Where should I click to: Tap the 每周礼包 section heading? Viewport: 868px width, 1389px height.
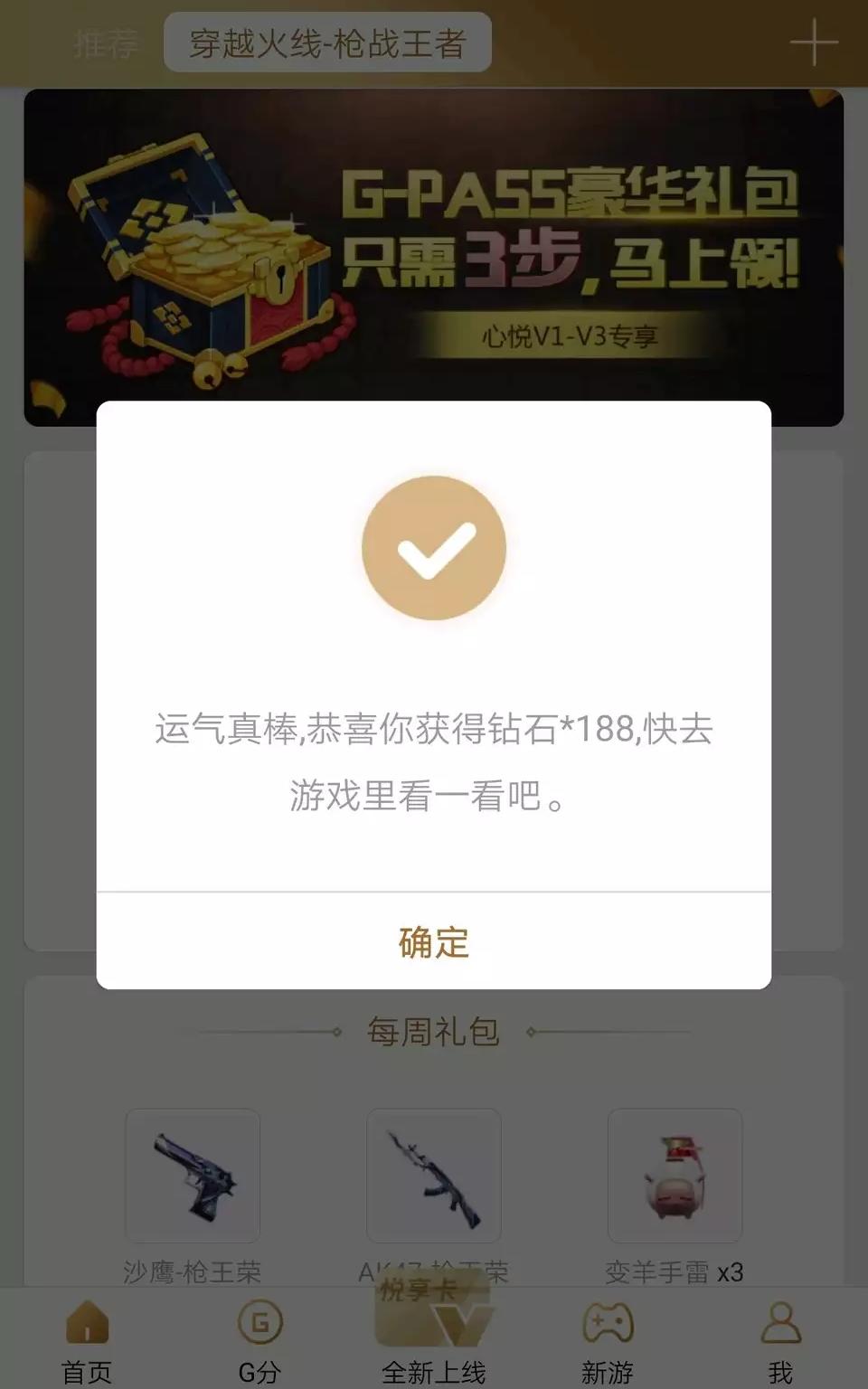[433, 1031]
